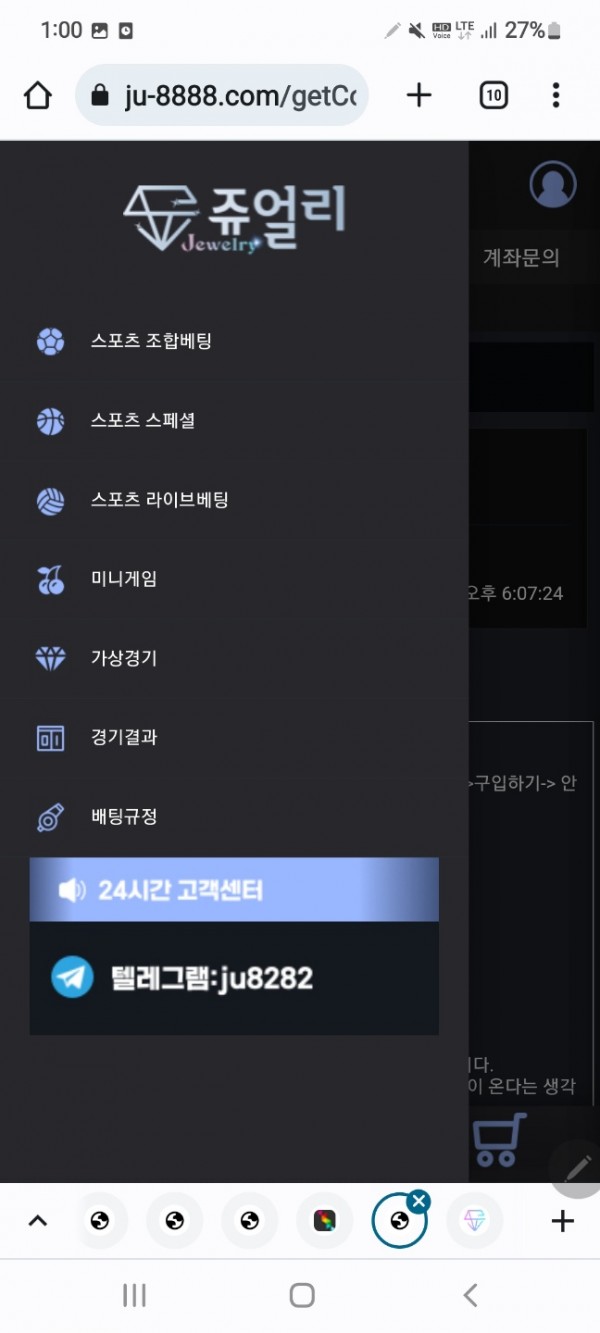This screenshot has width=600, height=1333.
Task: Open the browser overflow menu
Action: (x=556, y=95)
